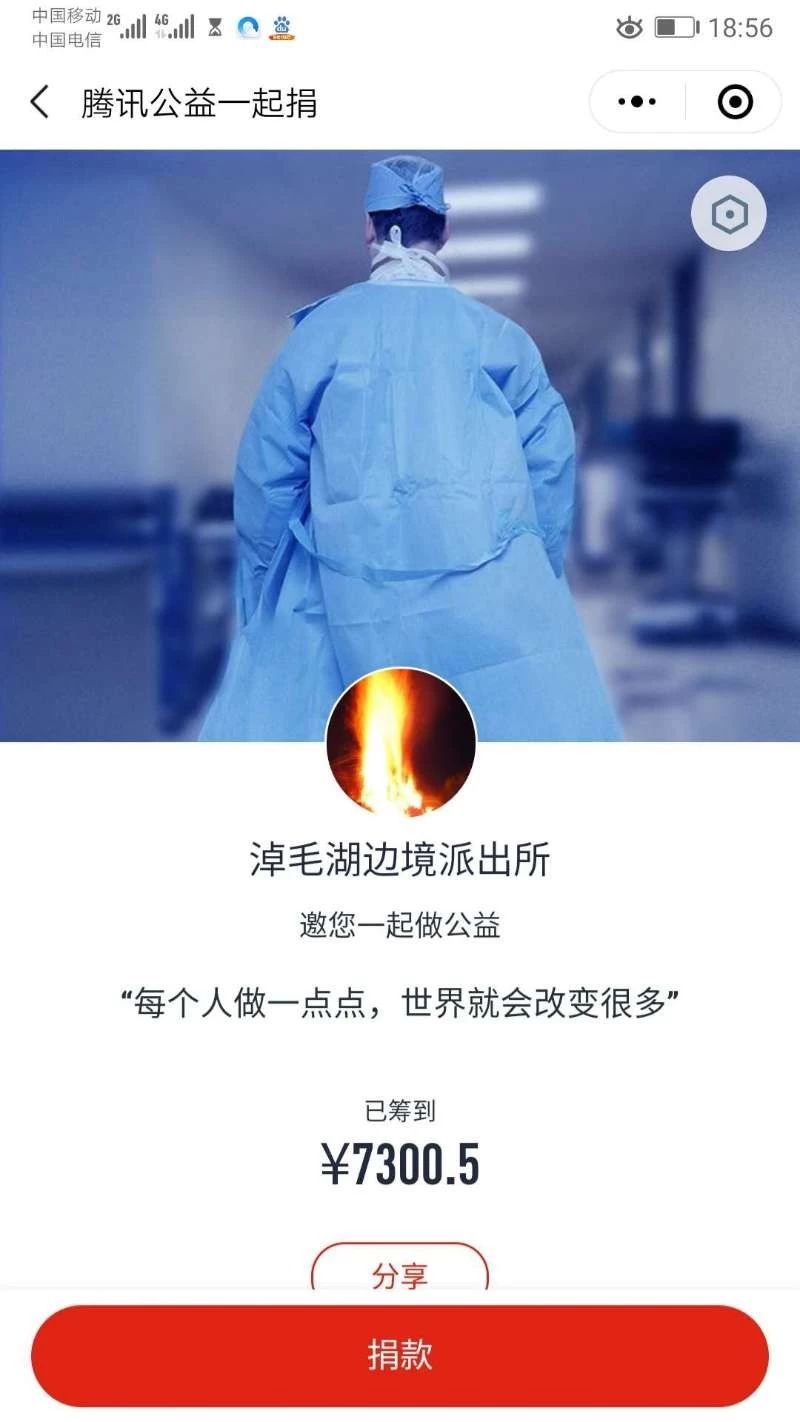
Task: Open the hexagon settings icon on banner
Action: click(729, 214)
